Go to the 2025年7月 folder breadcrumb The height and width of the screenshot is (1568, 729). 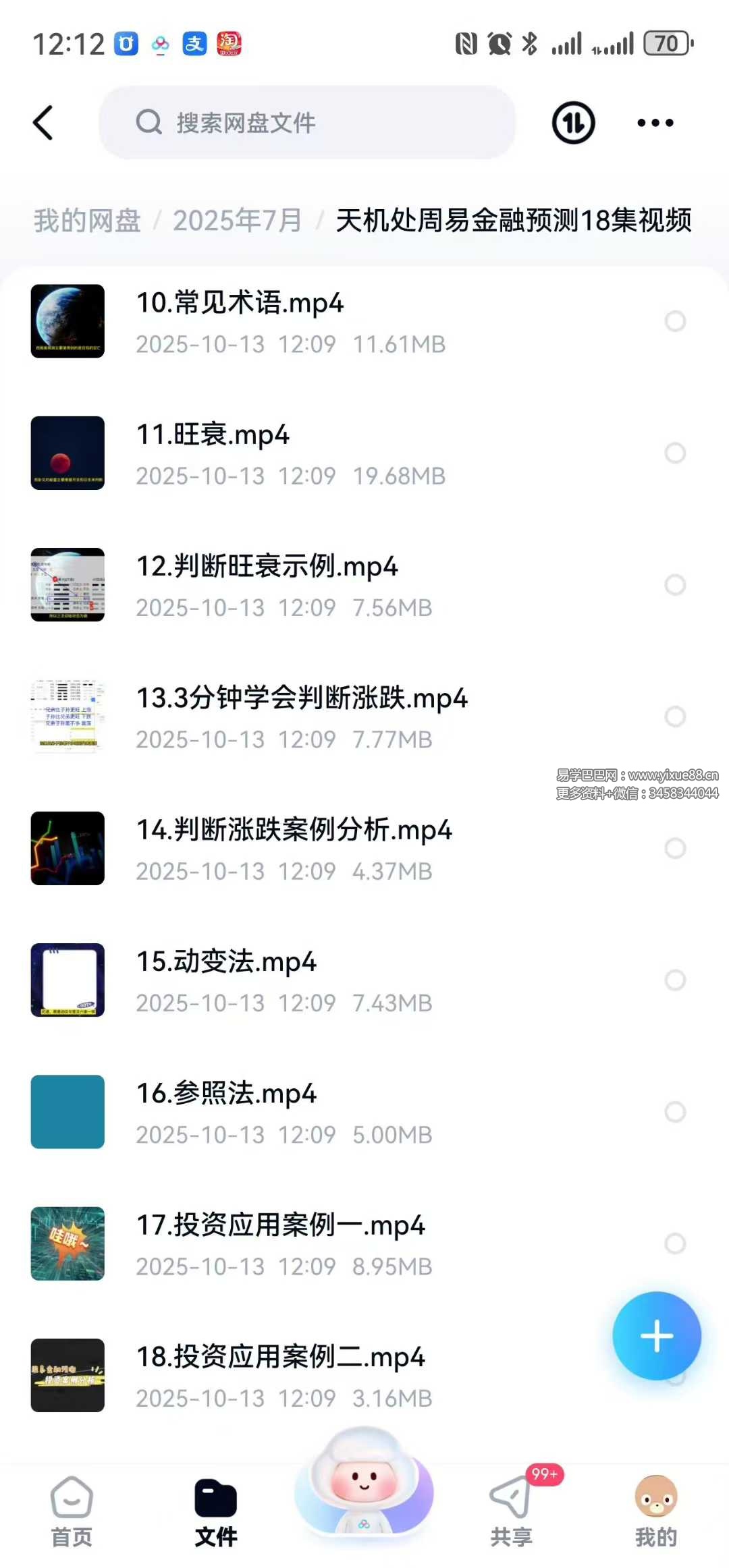(x=237, y=221)
